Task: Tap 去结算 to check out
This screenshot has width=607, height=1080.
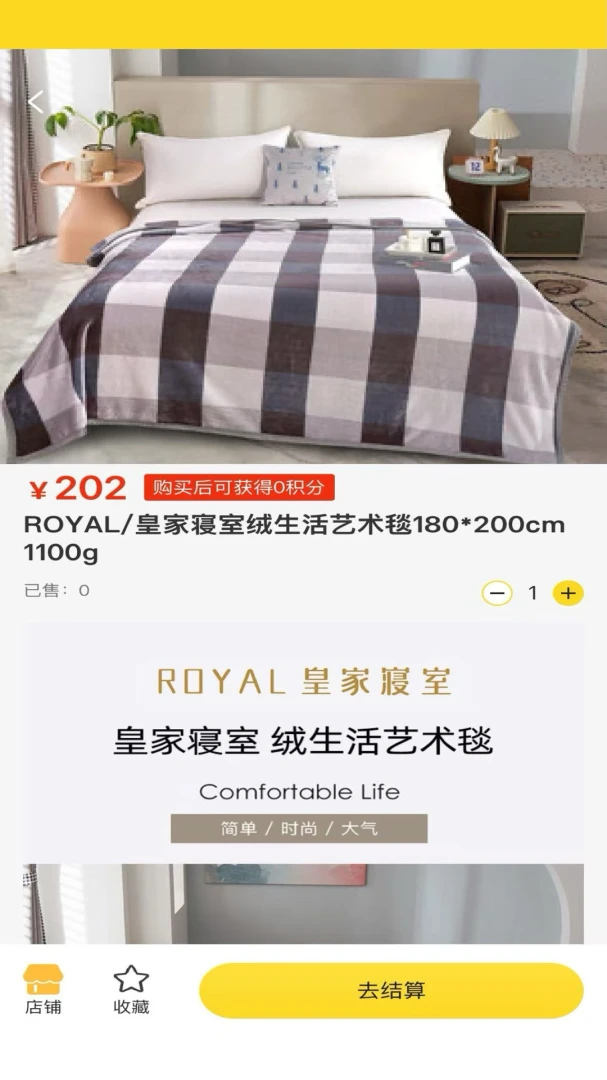Action: pos(391,990)
